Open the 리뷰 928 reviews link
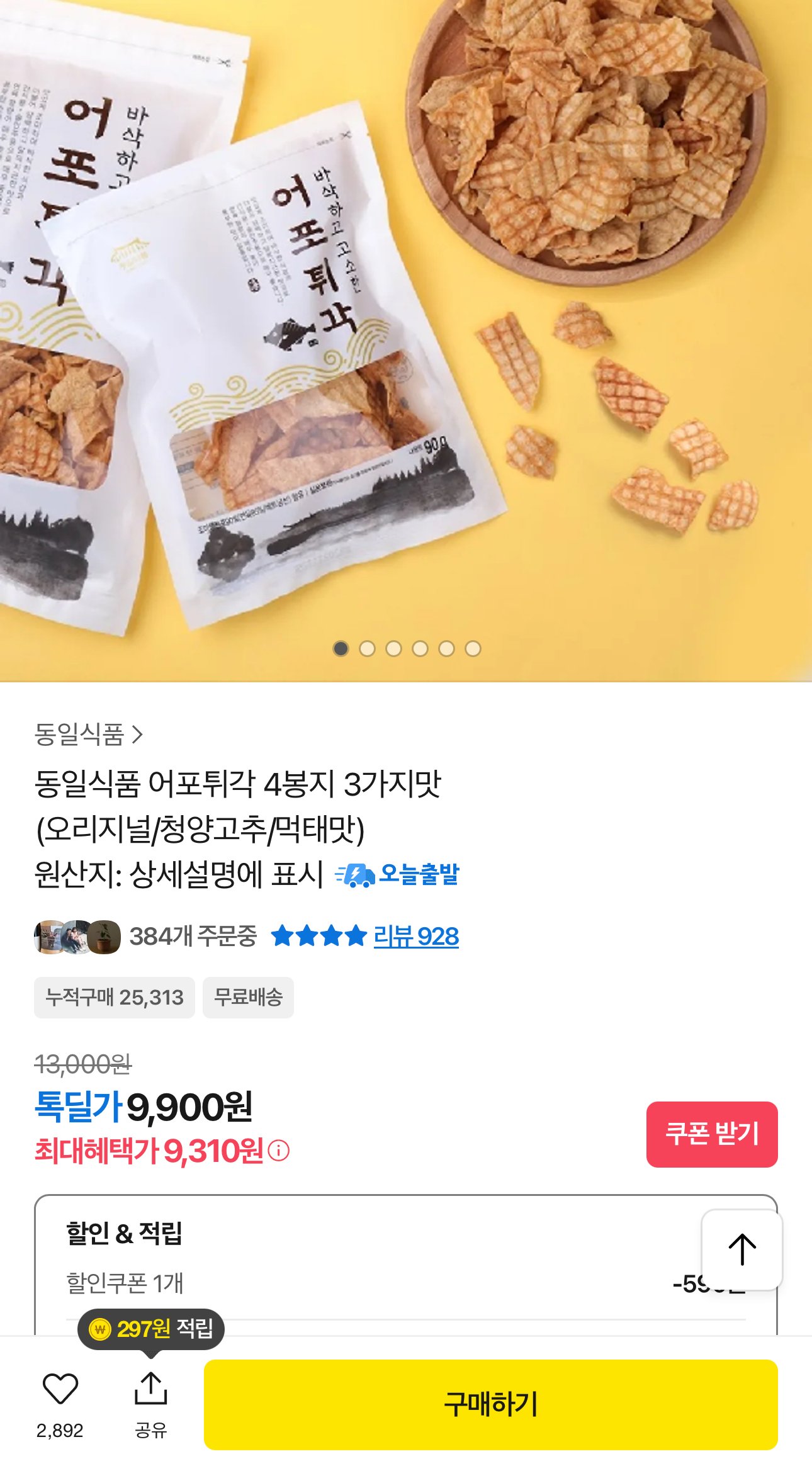The height and width of the screenshot is (1471, 812). click(415, 937)
